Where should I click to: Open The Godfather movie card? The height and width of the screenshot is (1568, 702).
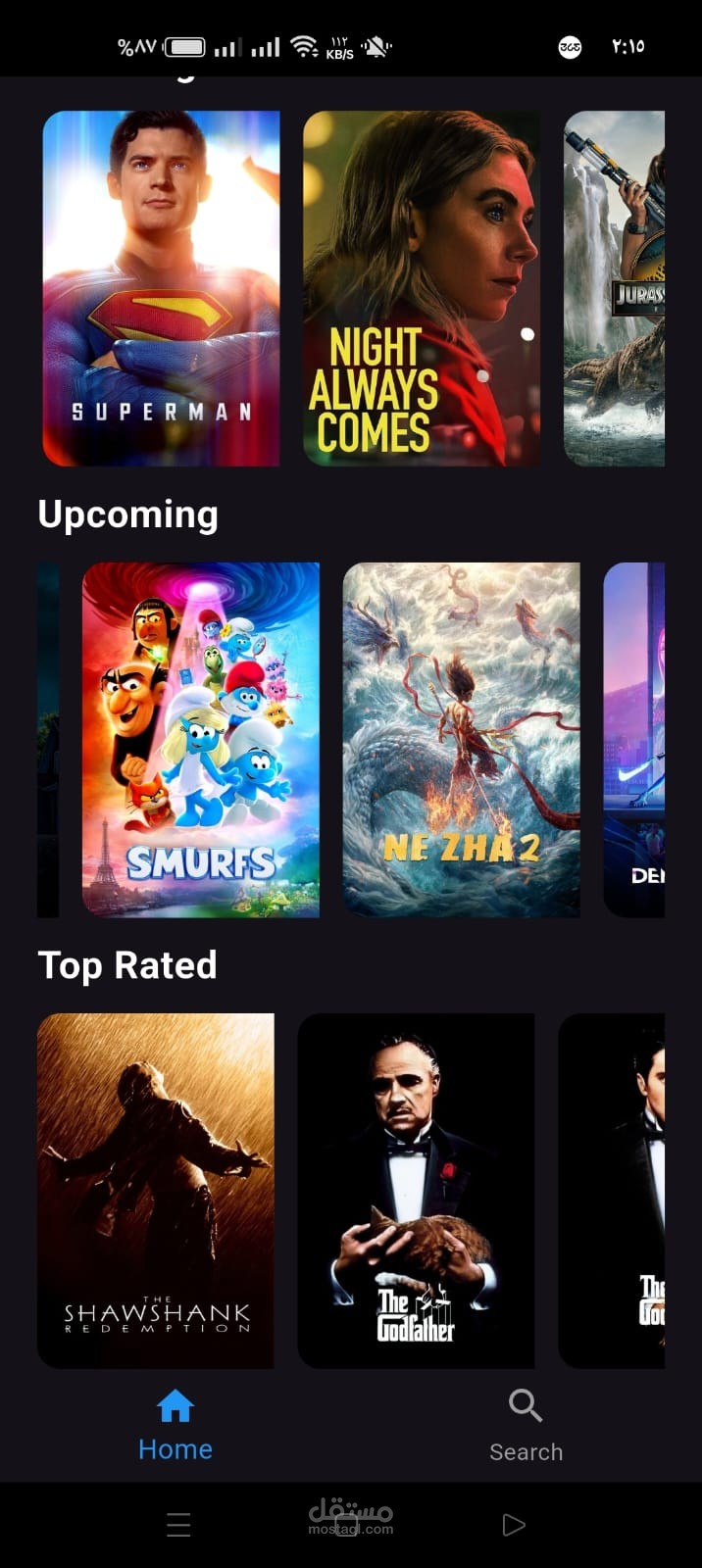click(x=416, y=1190)
